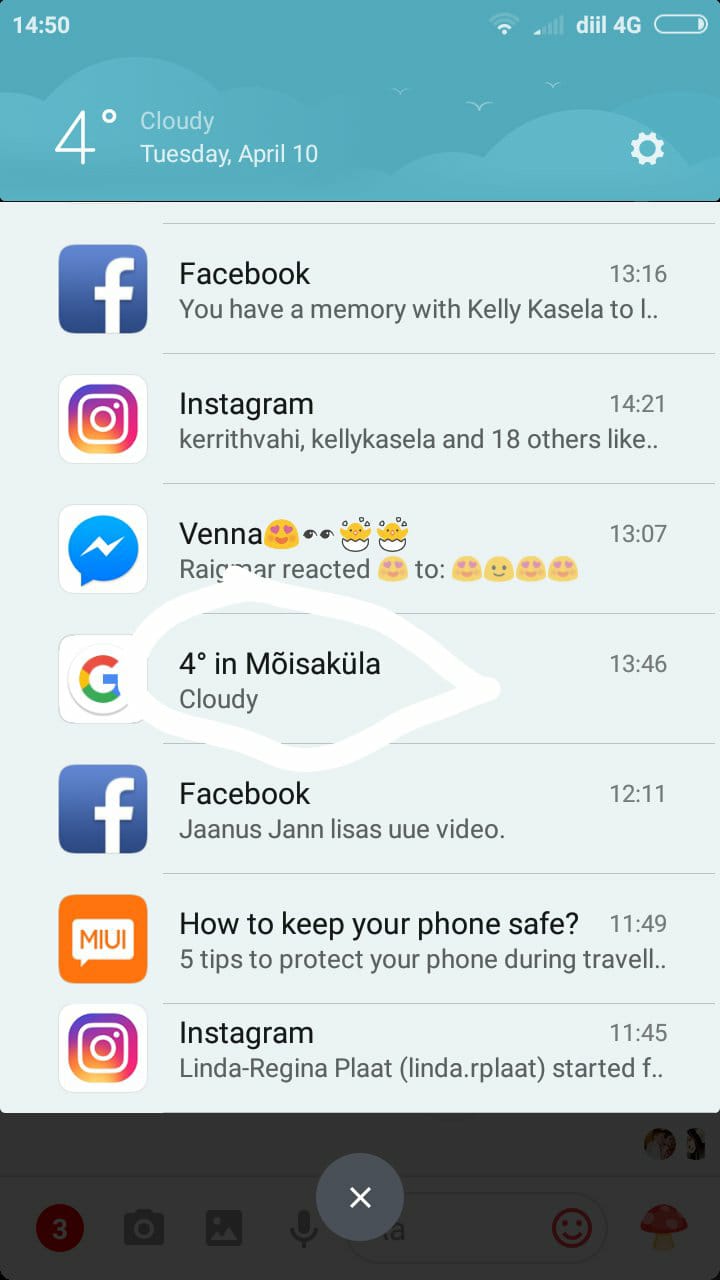Open the Google weather notification for Mõisaküla
The height and width of the screenshot is (1280, 720).
(360, 679)
